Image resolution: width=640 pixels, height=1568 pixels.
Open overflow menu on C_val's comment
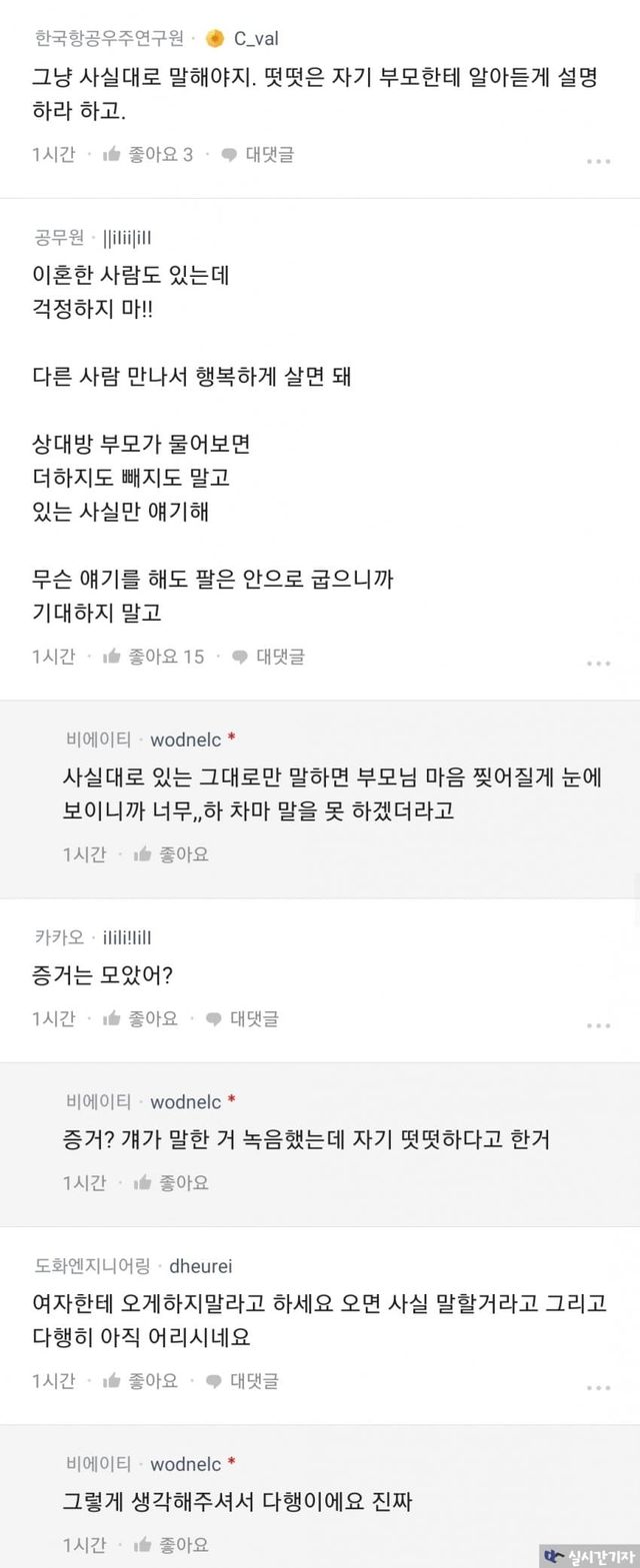click(x=598, y=161)
